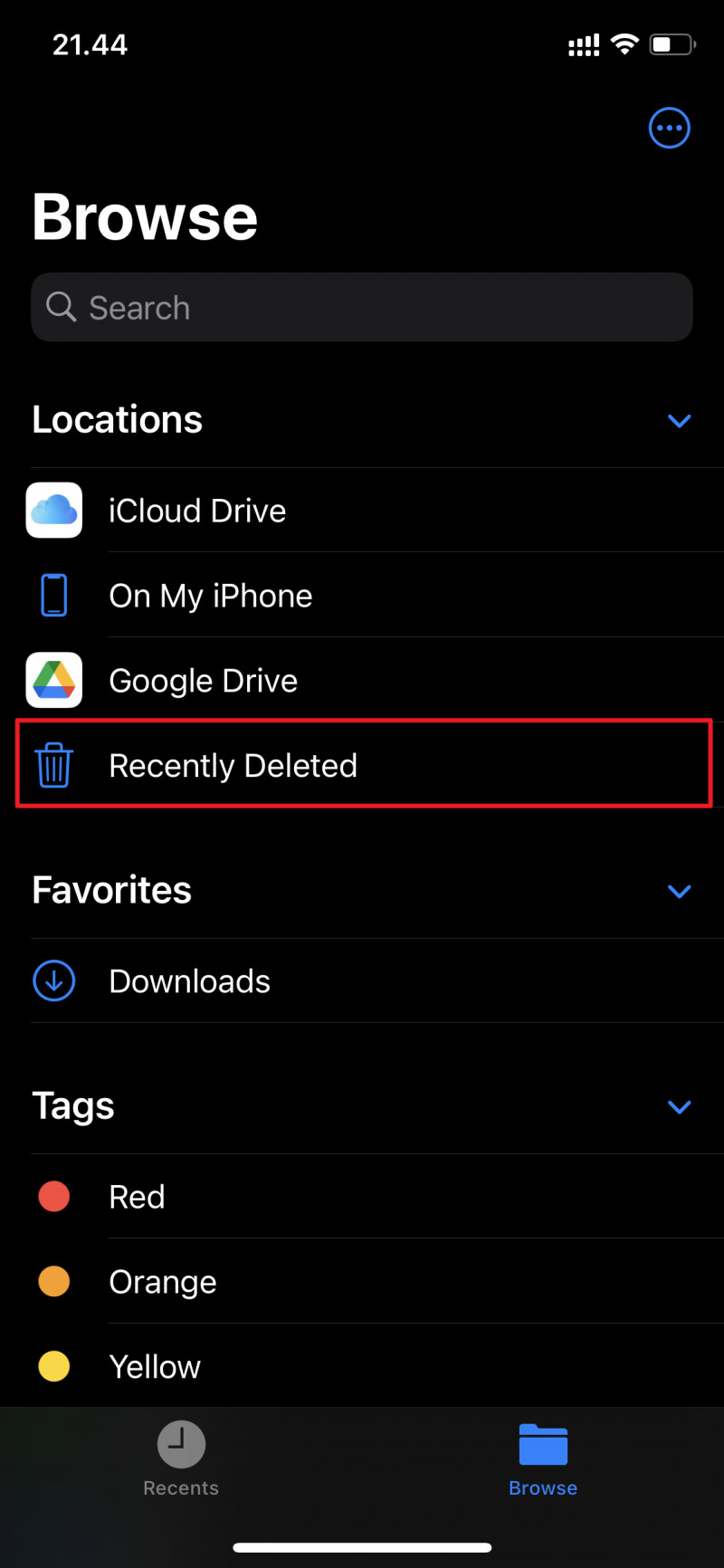The height and width of the screenshot is (1568, 724).
Task: Collapse the Tags section
Action: pyautogui.click(x=679, y=1107)
